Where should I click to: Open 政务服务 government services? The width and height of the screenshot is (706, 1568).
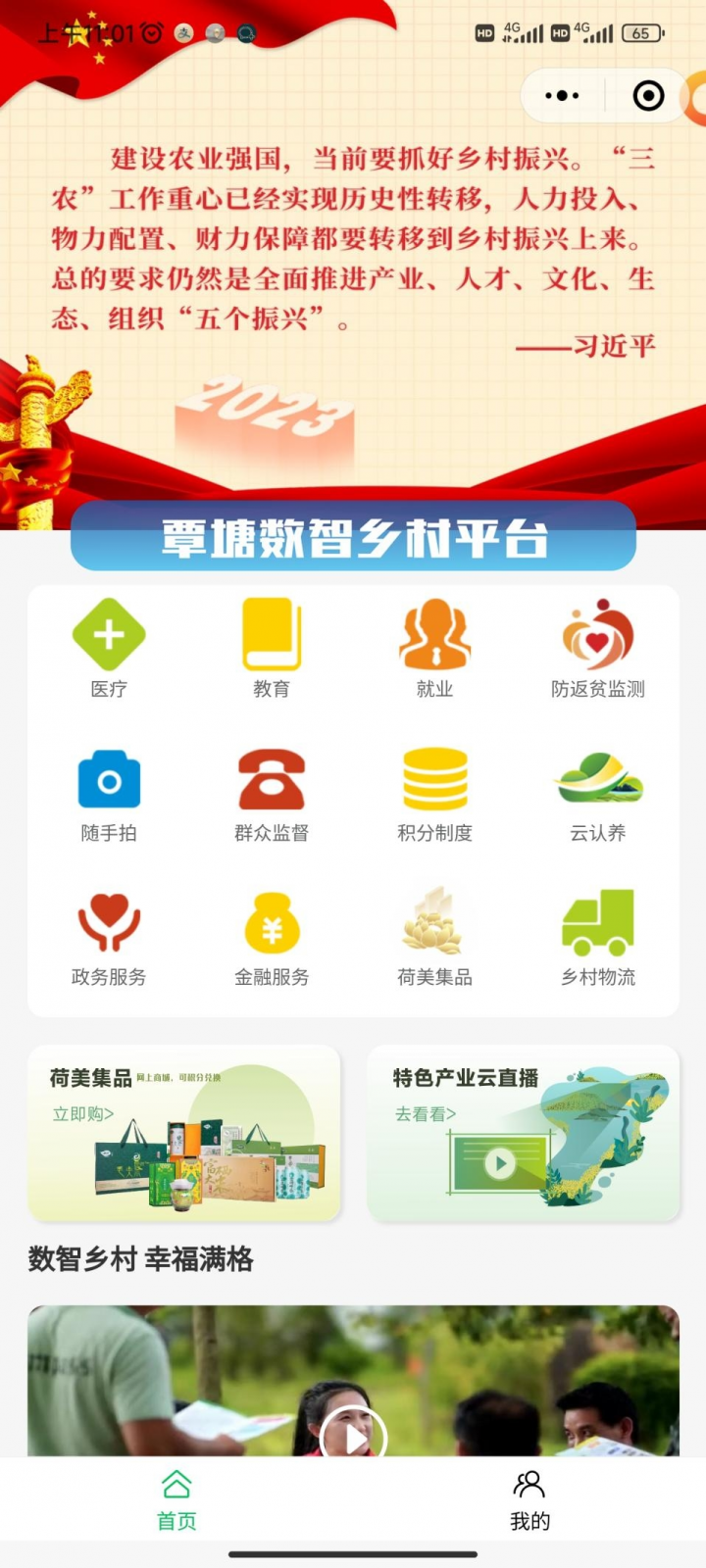coord(109,937)
